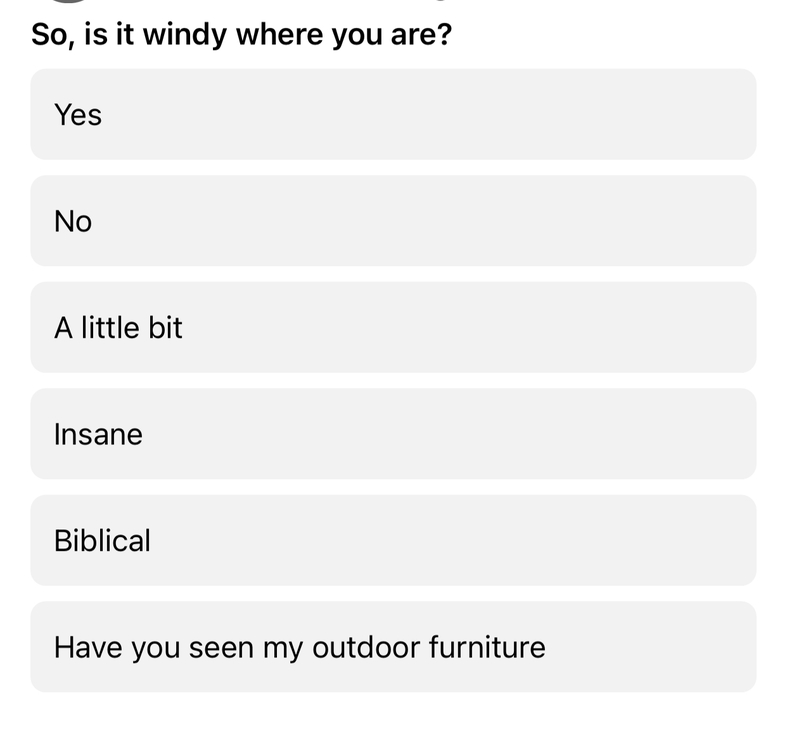787x750 pixels.
Task: Select 'Have you seen my outdoor furniture'
Action: [393, 647]
